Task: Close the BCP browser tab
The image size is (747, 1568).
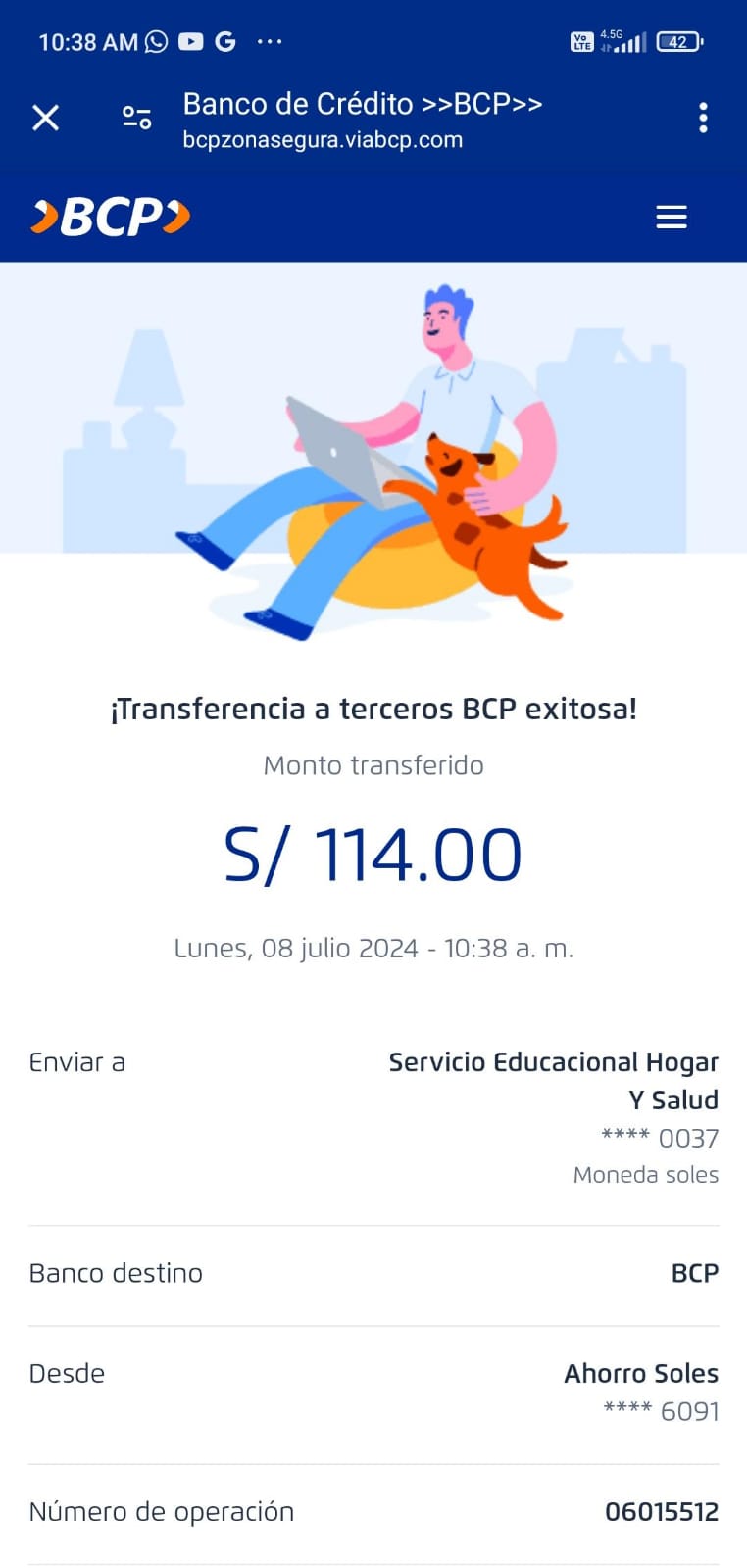Action: point(45,118)
